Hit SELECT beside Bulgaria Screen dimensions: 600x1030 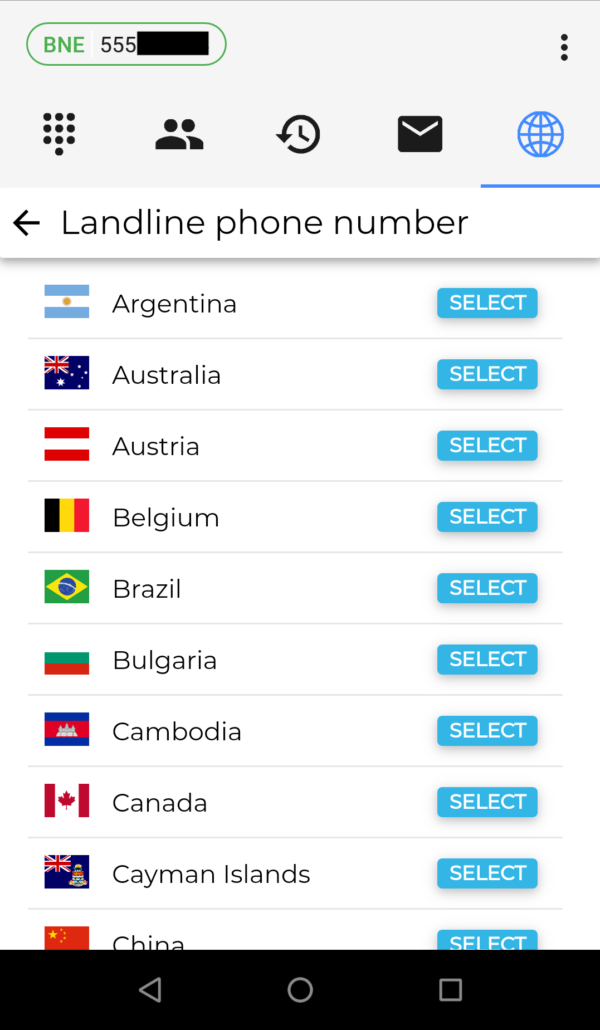[487, 660]
